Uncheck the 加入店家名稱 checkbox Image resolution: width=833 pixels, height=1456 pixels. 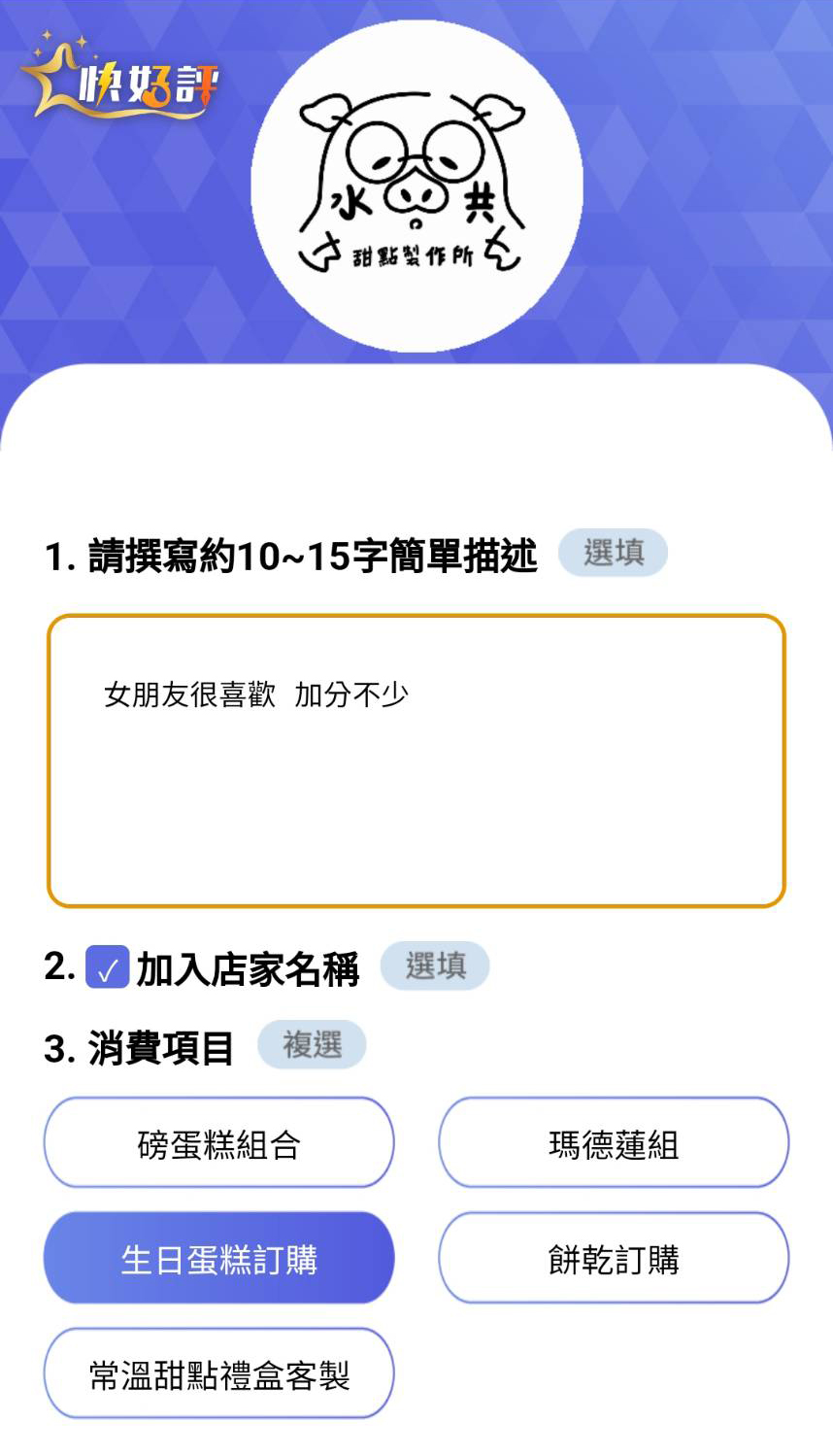pyautogui.click(x=107, y=967)
